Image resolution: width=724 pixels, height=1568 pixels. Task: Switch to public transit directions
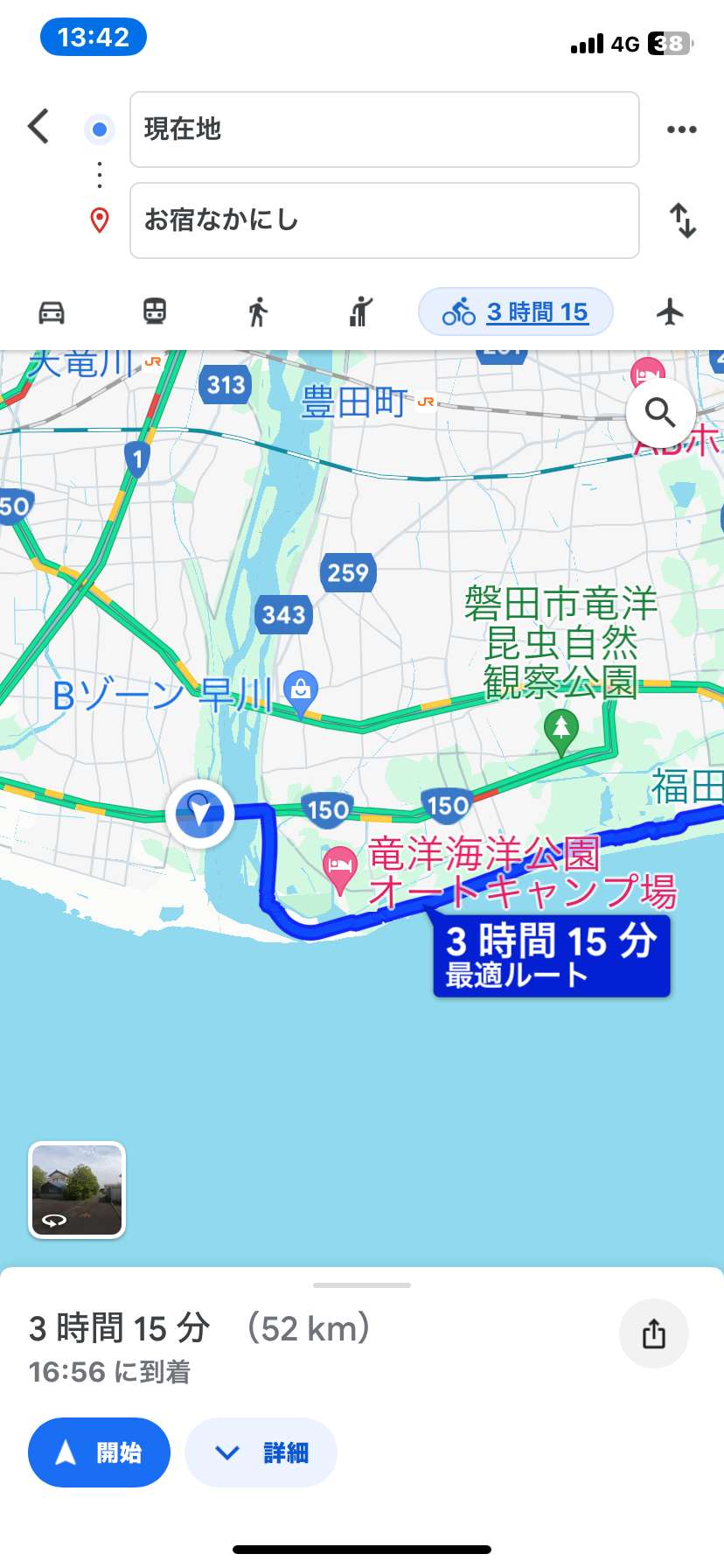(x=155, y=312)
